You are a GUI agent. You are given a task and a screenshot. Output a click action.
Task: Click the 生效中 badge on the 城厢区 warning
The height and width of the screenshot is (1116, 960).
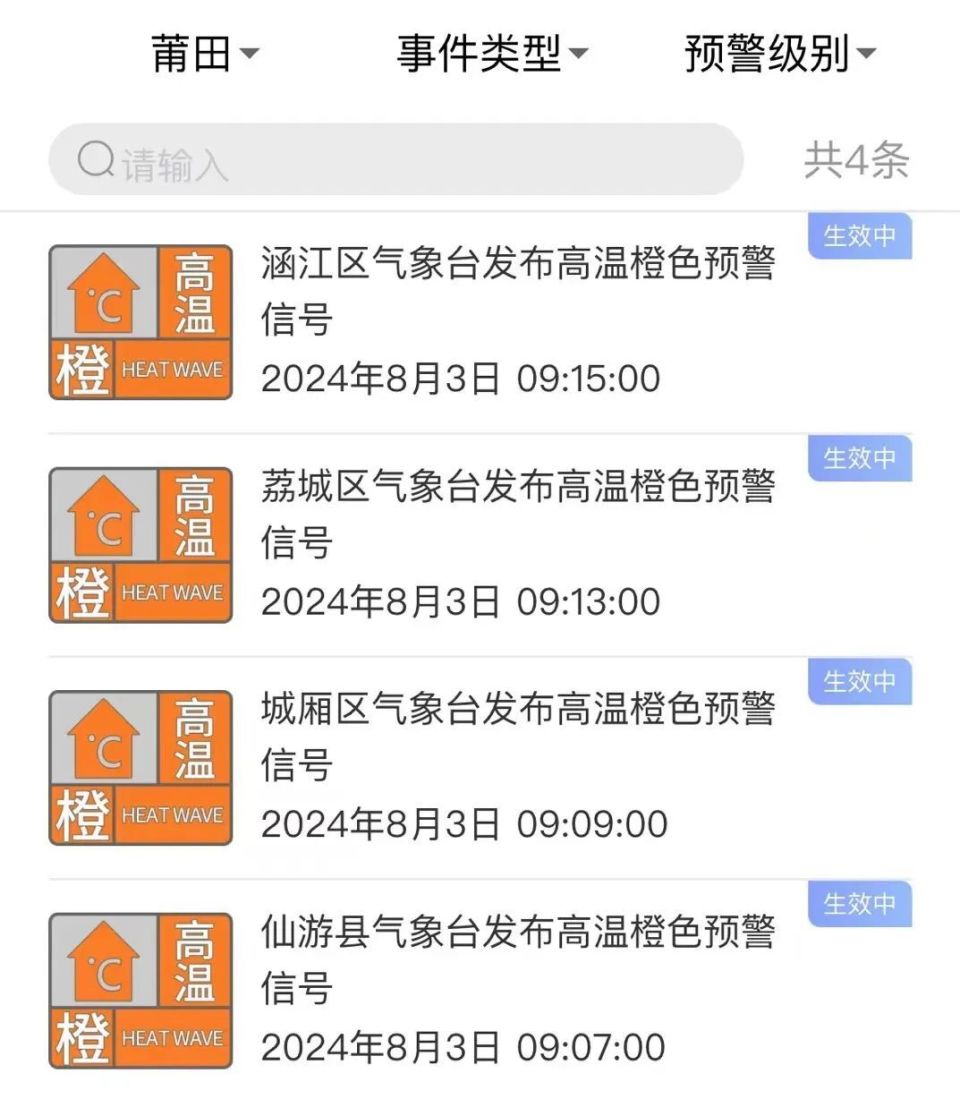click(x=860, y=681)
